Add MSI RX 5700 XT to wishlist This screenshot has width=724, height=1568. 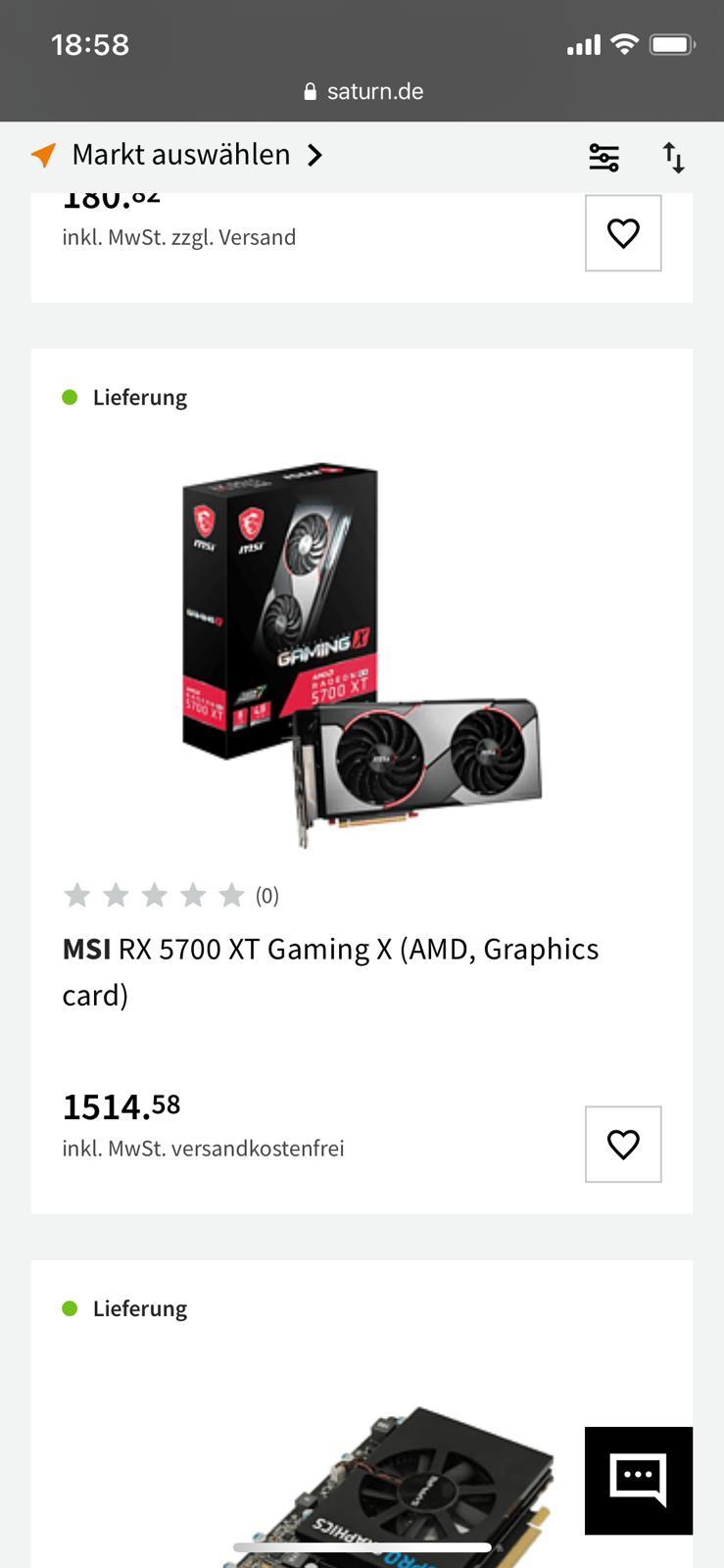[623, 1144]
